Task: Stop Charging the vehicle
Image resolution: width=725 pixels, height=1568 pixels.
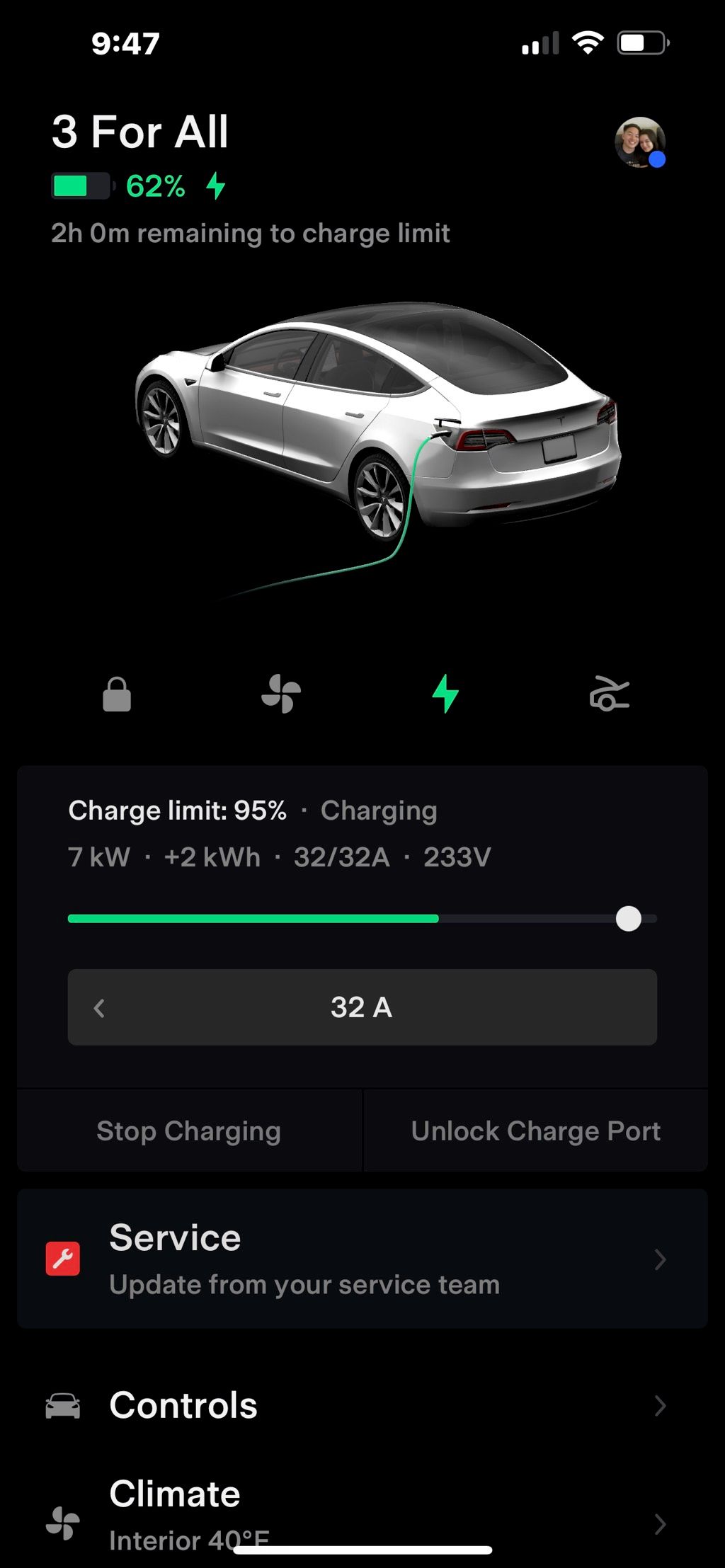Action: coord(189,1131)
